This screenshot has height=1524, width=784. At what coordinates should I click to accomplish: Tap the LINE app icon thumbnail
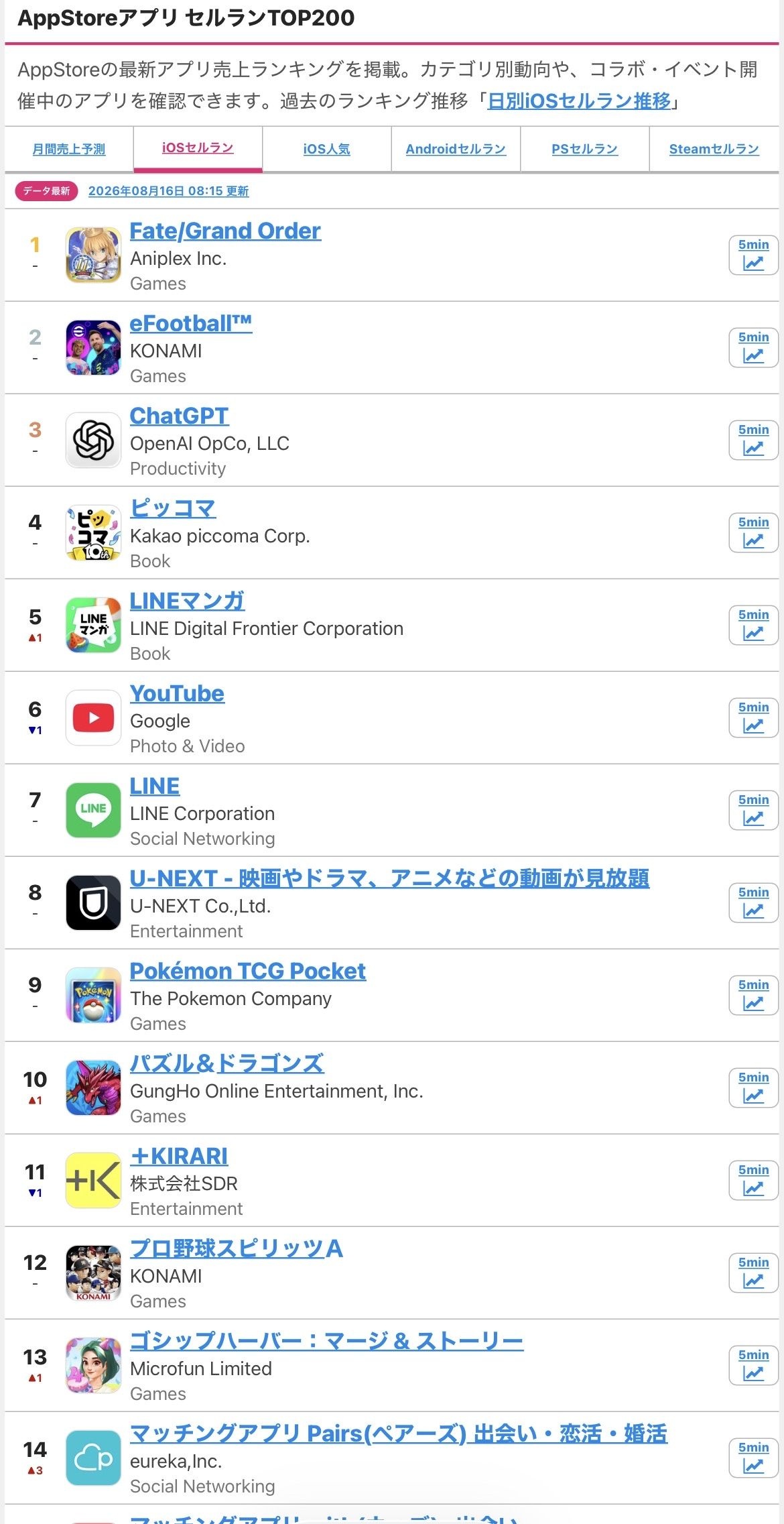[93, 810]
